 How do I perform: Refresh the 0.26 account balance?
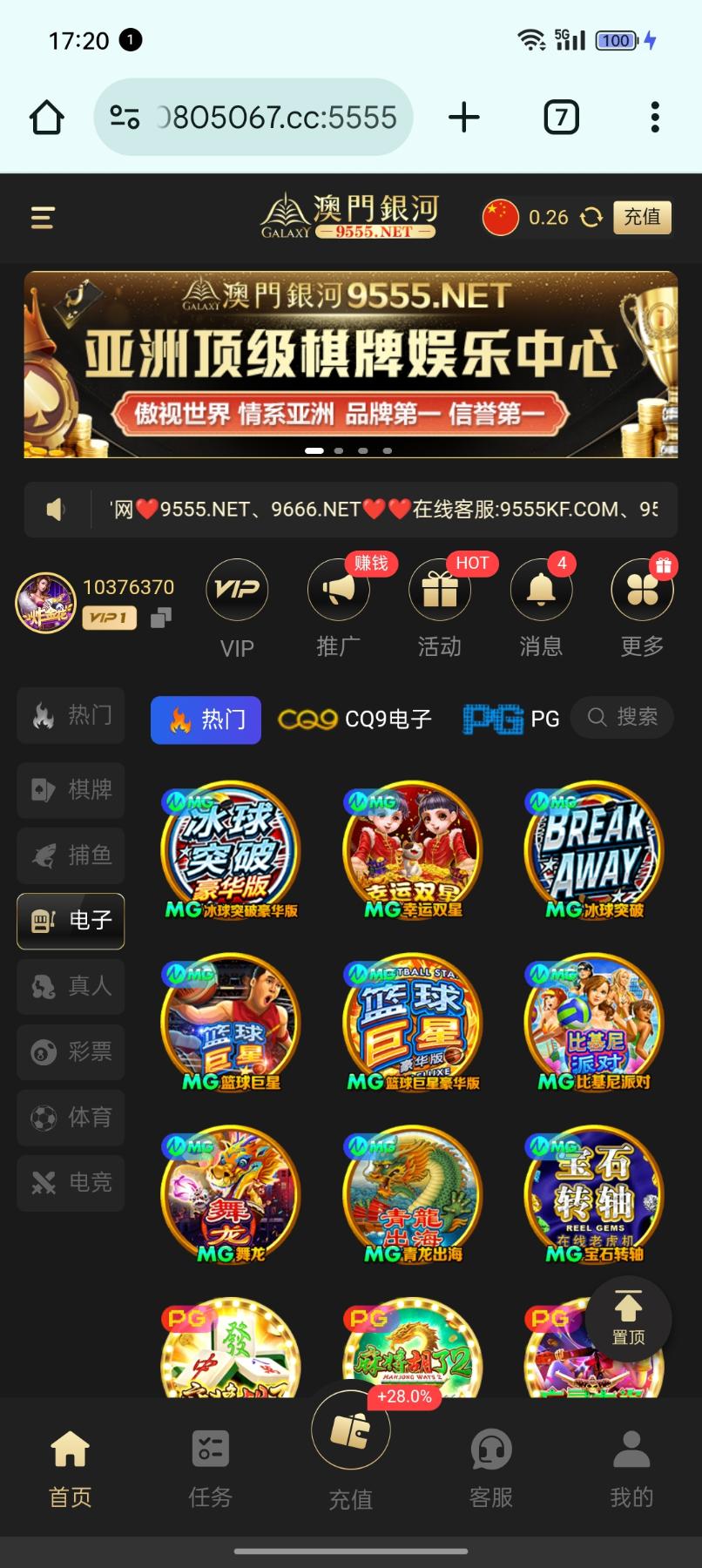(591, 218)
